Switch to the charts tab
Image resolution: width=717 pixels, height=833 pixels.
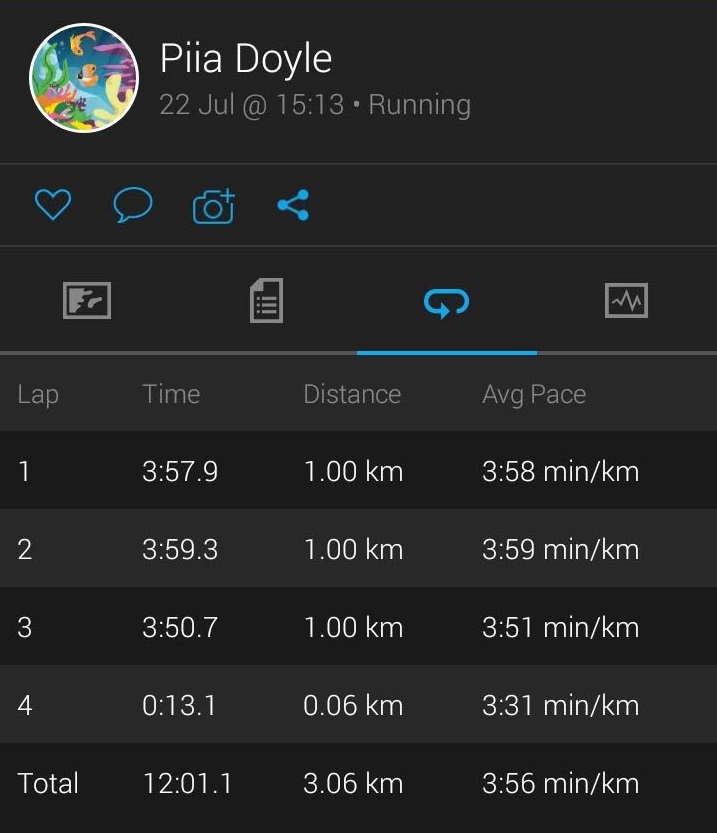click(x=626, y=300)
